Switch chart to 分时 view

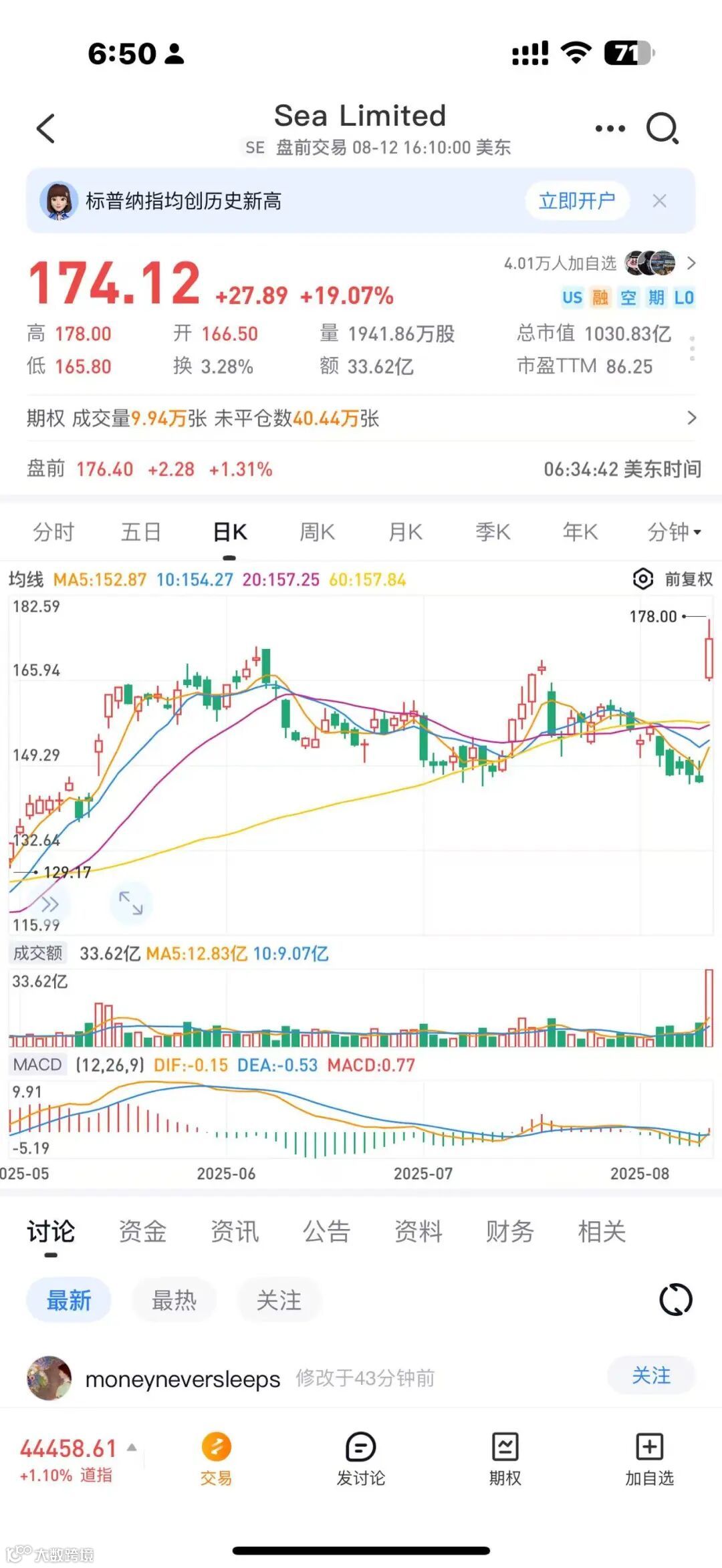point(53,532)
